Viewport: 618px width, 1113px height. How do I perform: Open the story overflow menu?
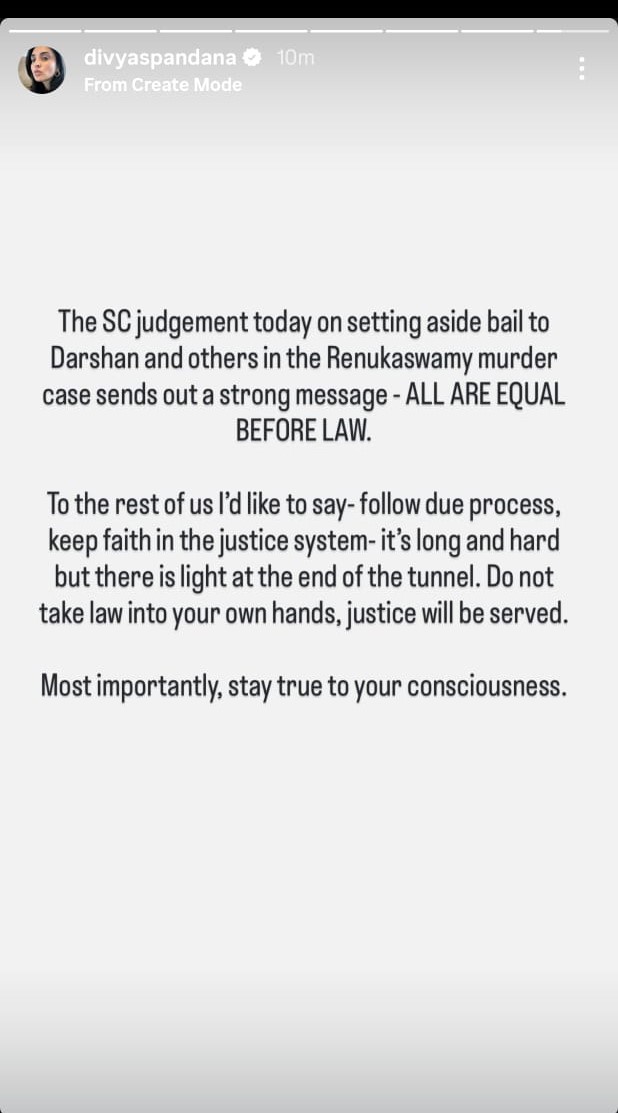pos(581,69)
